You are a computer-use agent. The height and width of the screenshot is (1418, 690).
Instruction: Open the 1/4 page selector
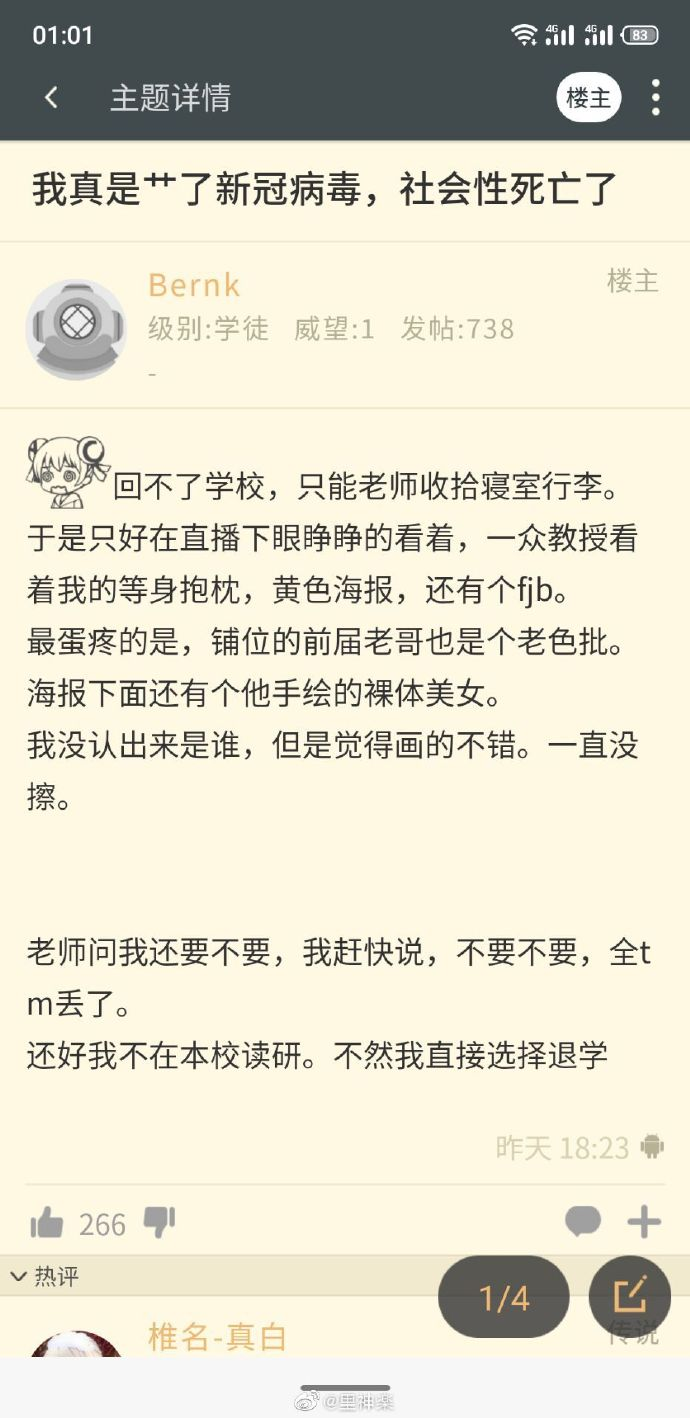[504, 1298]
